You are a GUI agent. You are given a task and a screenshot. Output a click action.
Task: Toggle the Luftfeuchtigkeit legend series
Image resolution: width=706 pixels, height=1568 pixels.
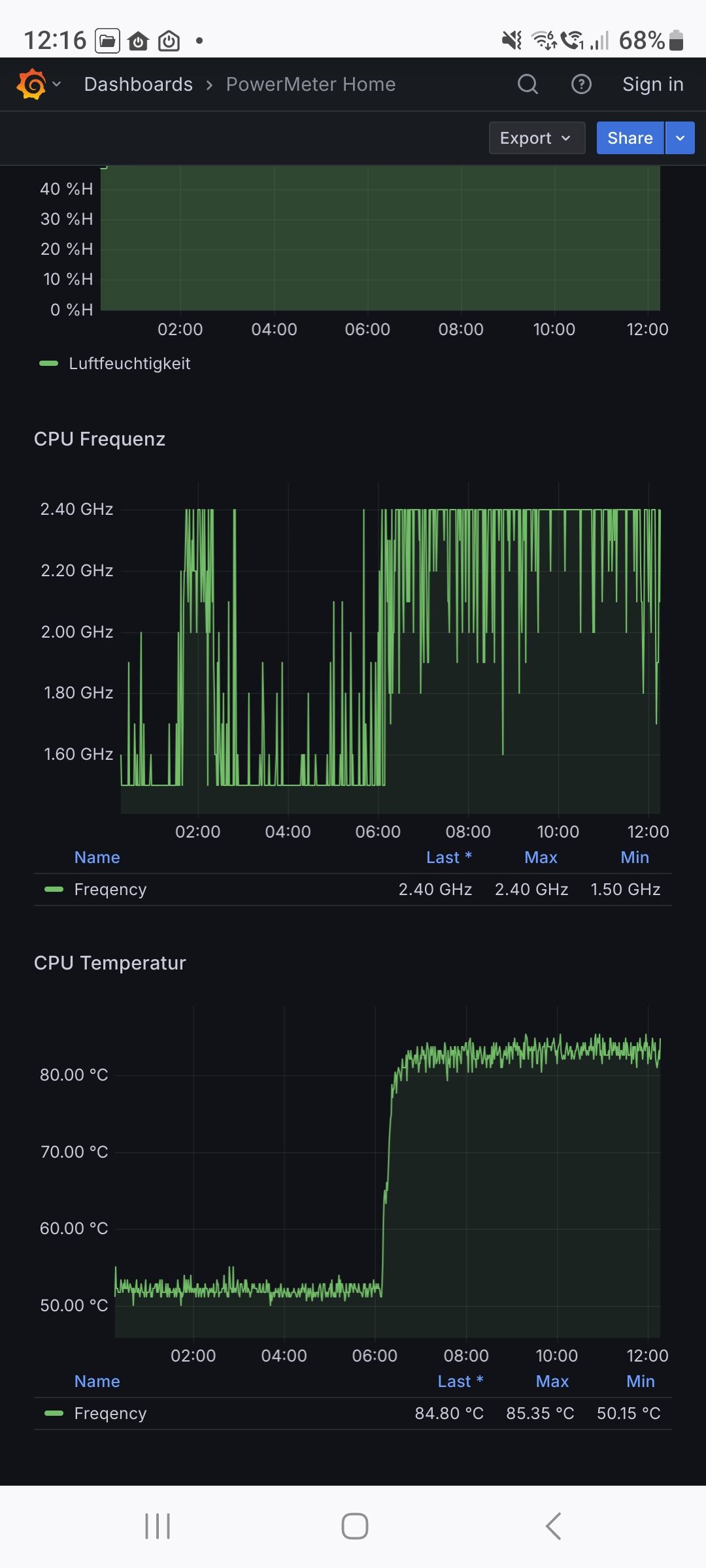129,363
